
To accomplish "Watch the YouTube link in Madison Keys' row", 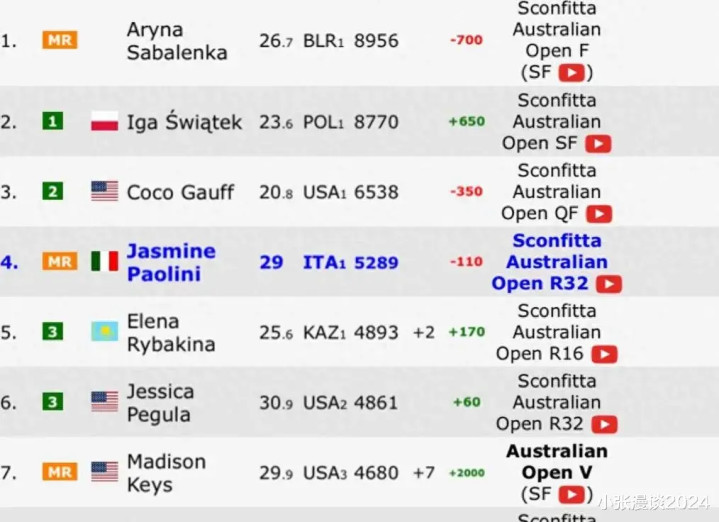I will [x=571, y=494].
